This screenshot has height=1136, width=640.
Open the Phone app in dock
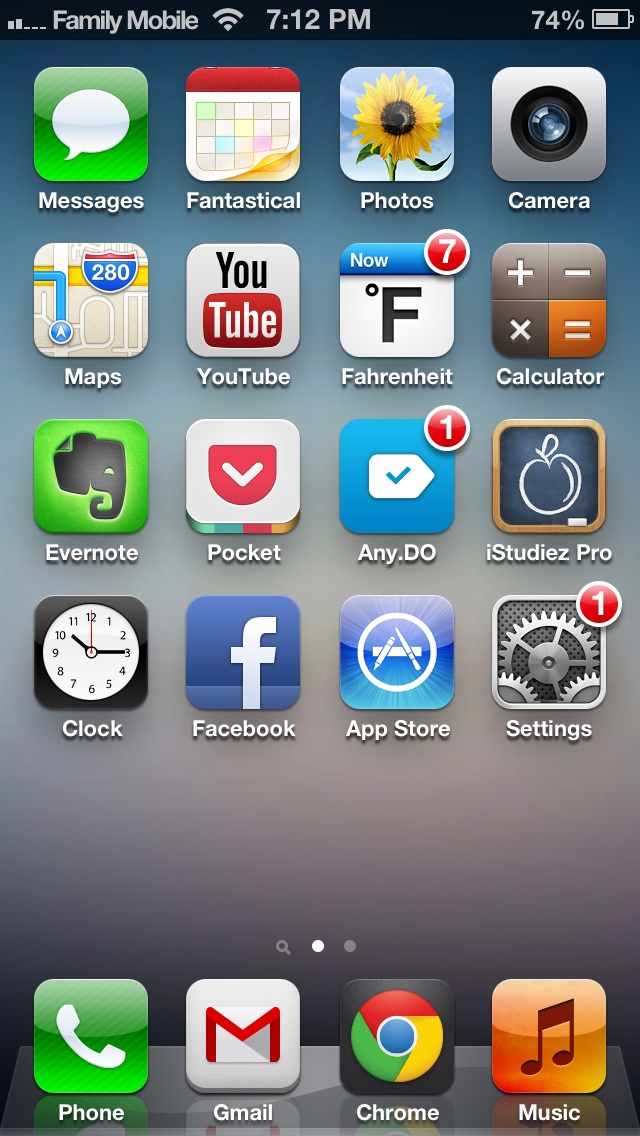pos(91,1036)
